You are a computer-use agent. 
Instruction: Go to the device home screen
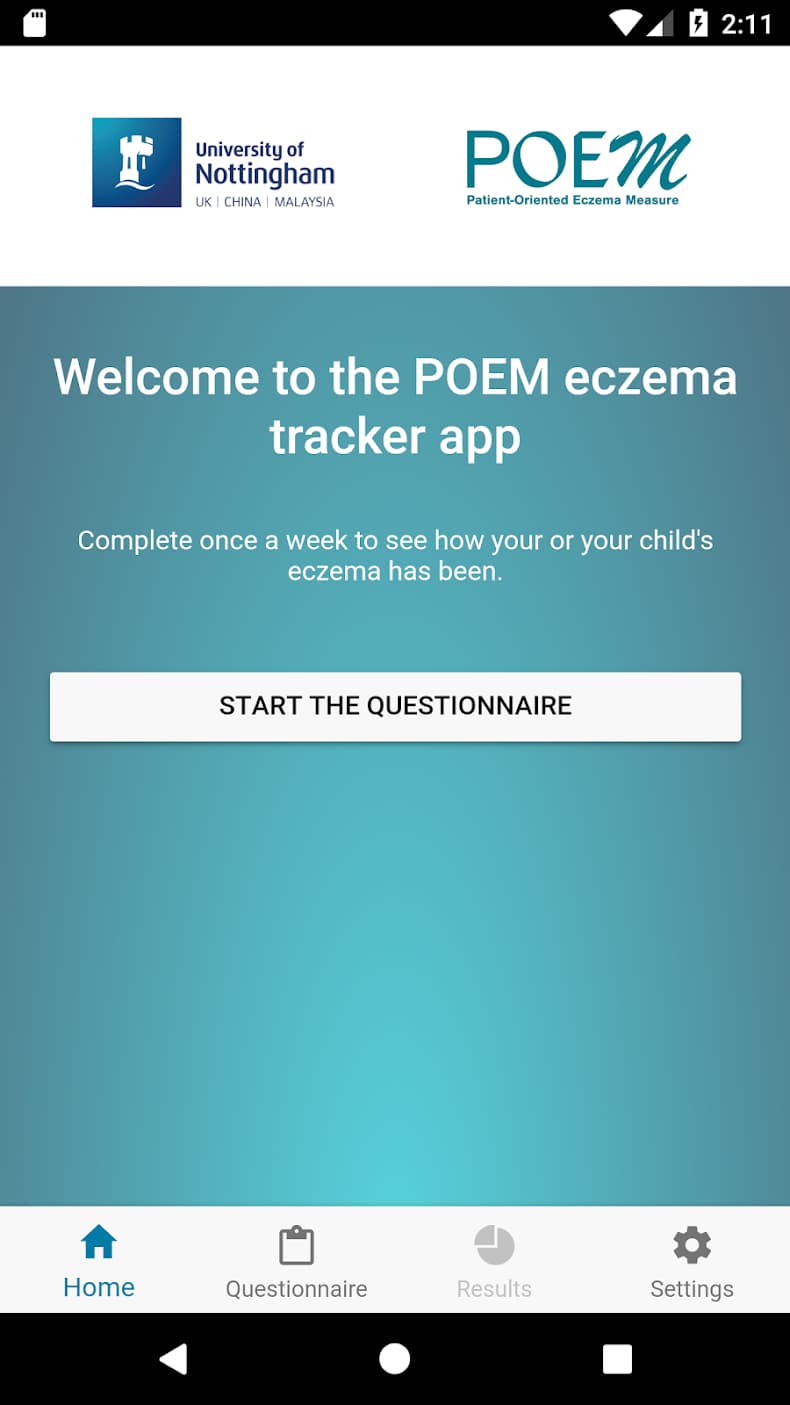pyautogui.click(x=395, y=1358)
